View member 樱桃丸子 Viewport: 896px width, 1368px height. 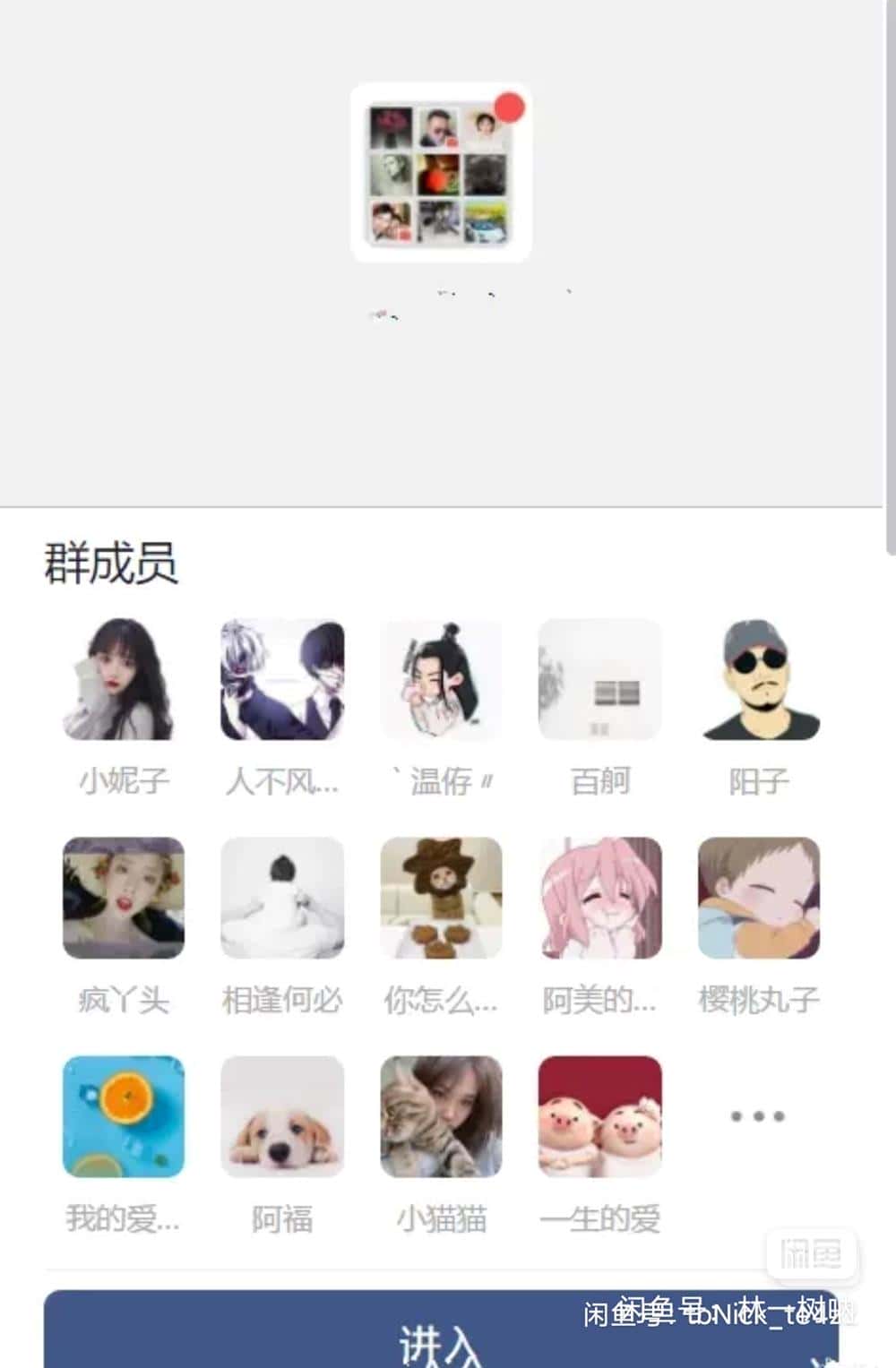pos(758,898)
